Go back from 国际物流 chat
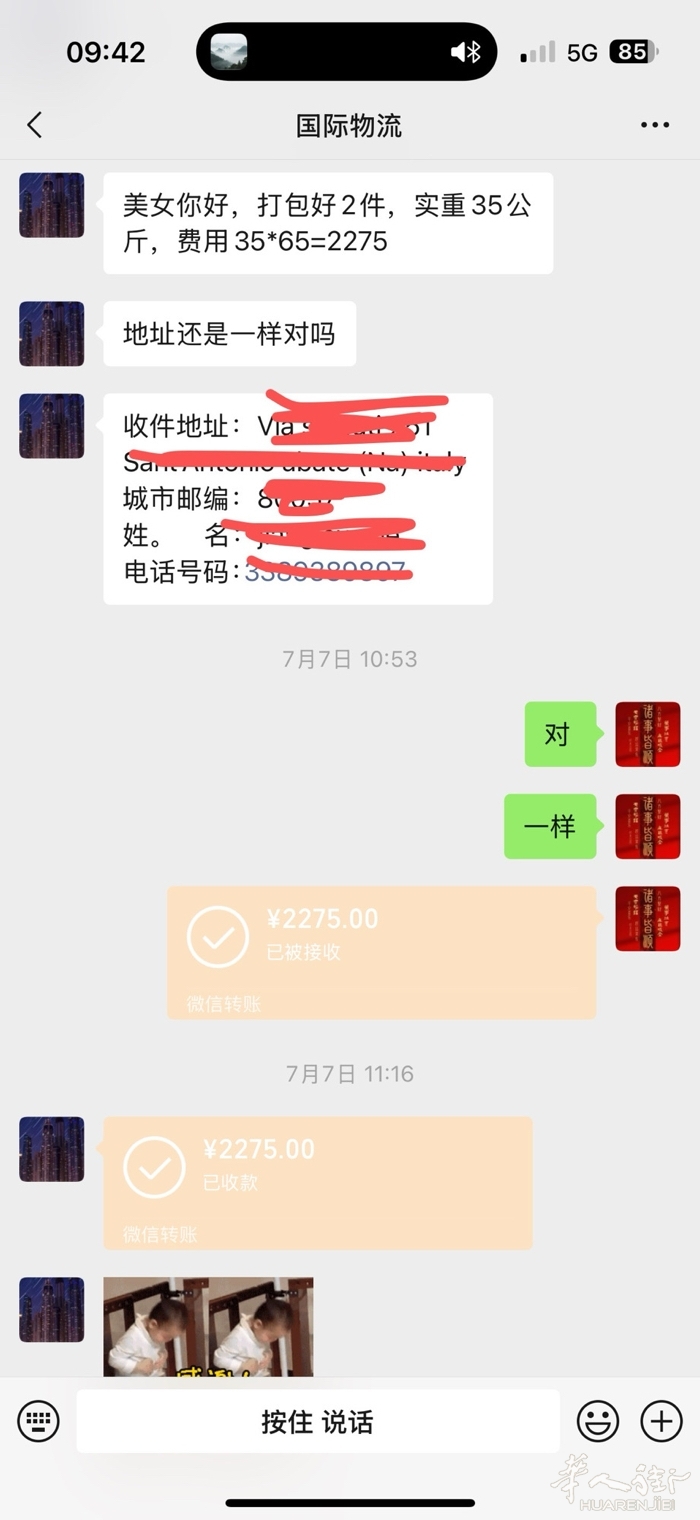 click(35, 125)
